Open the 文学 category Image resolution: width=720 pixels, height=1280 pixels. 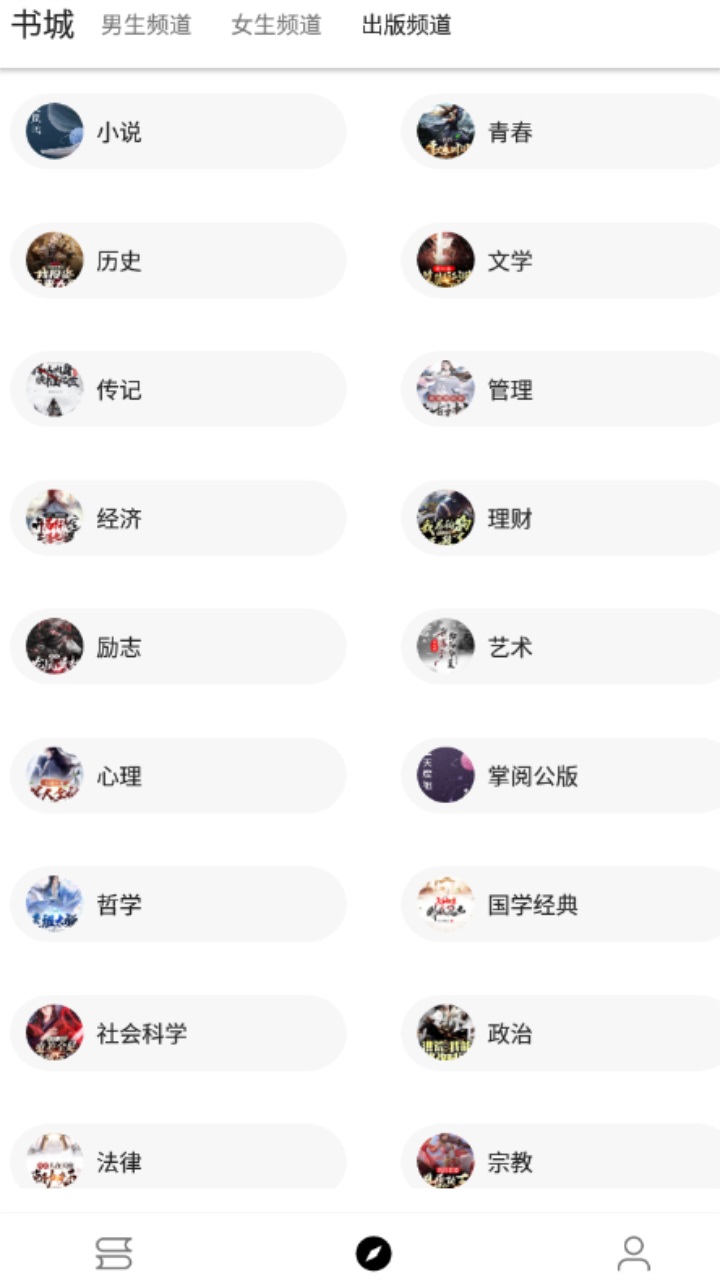tap(560, 260)
